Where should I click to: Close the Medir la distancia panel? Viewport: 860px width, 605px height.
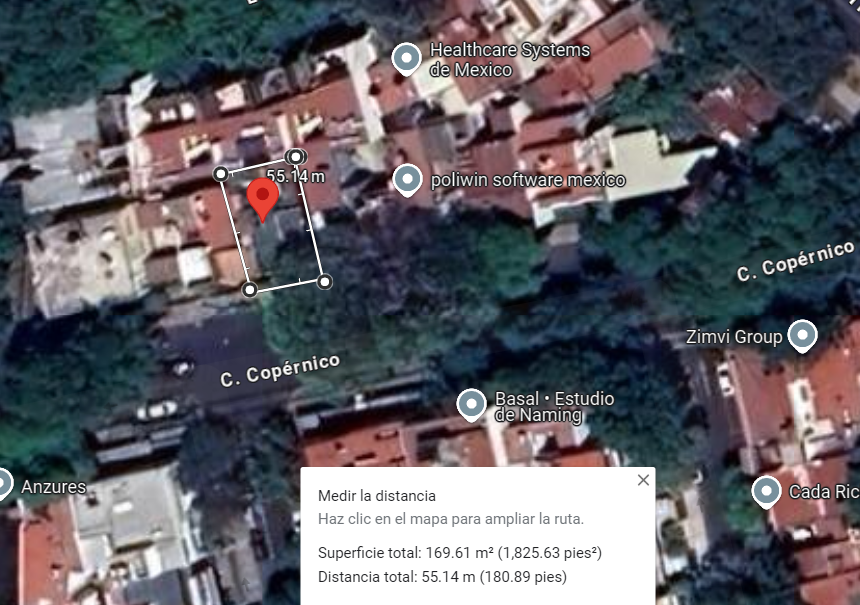click(x=643, y=480)
